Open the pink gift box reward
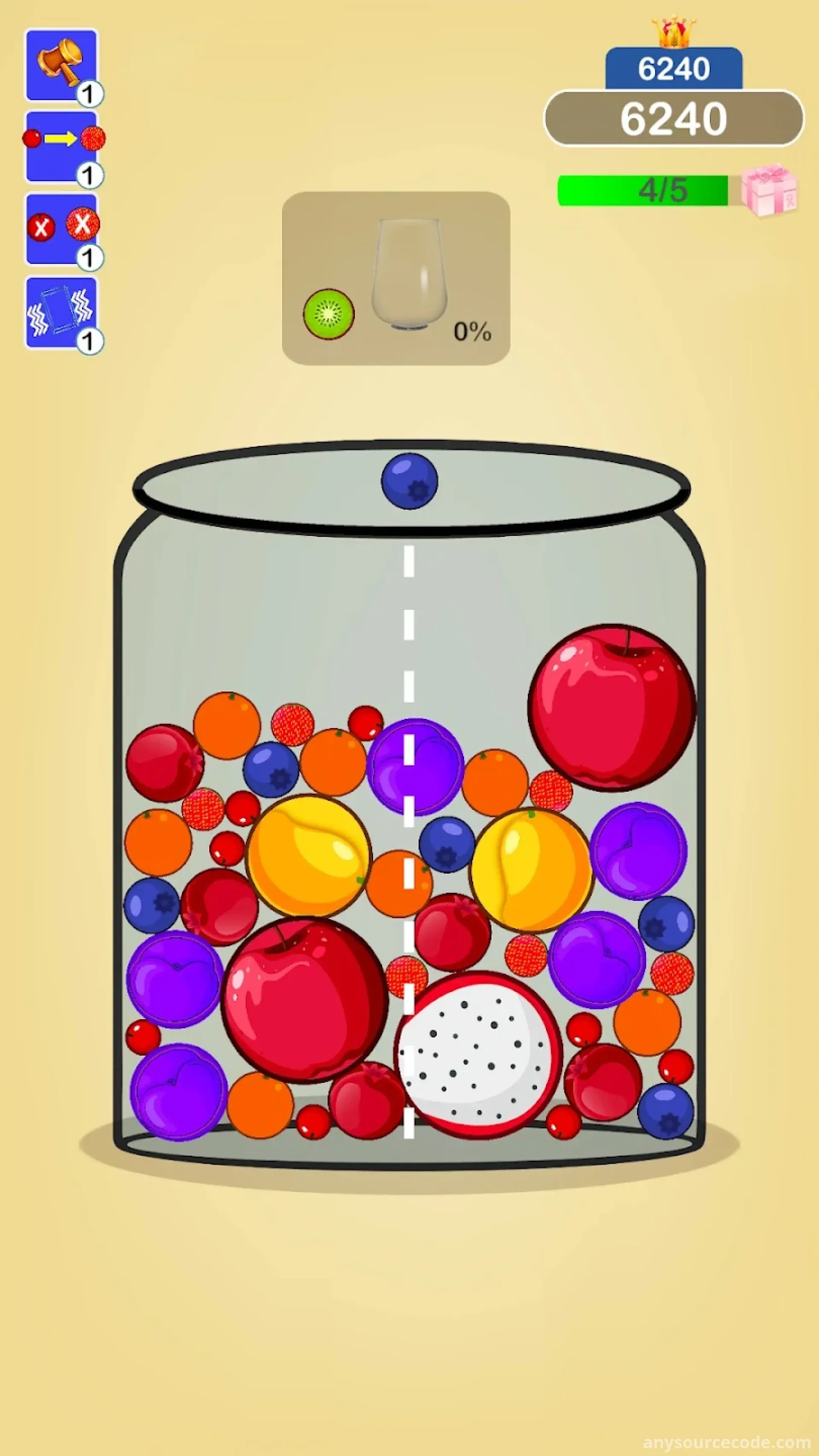Screen dimensions: 819x1456 click(x=769, y=190)
